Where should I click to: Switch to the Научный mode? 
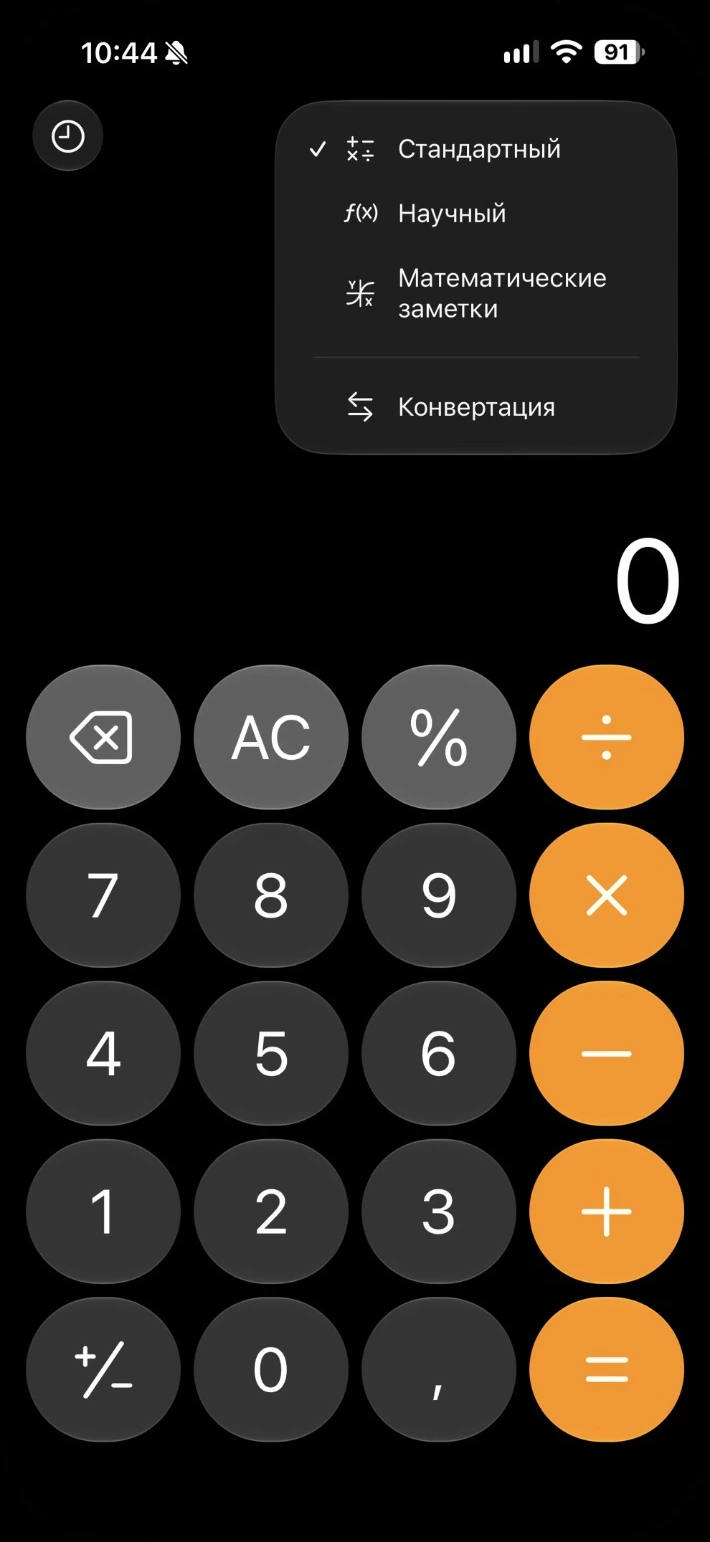pyautogui.click(x=476, y=213)
